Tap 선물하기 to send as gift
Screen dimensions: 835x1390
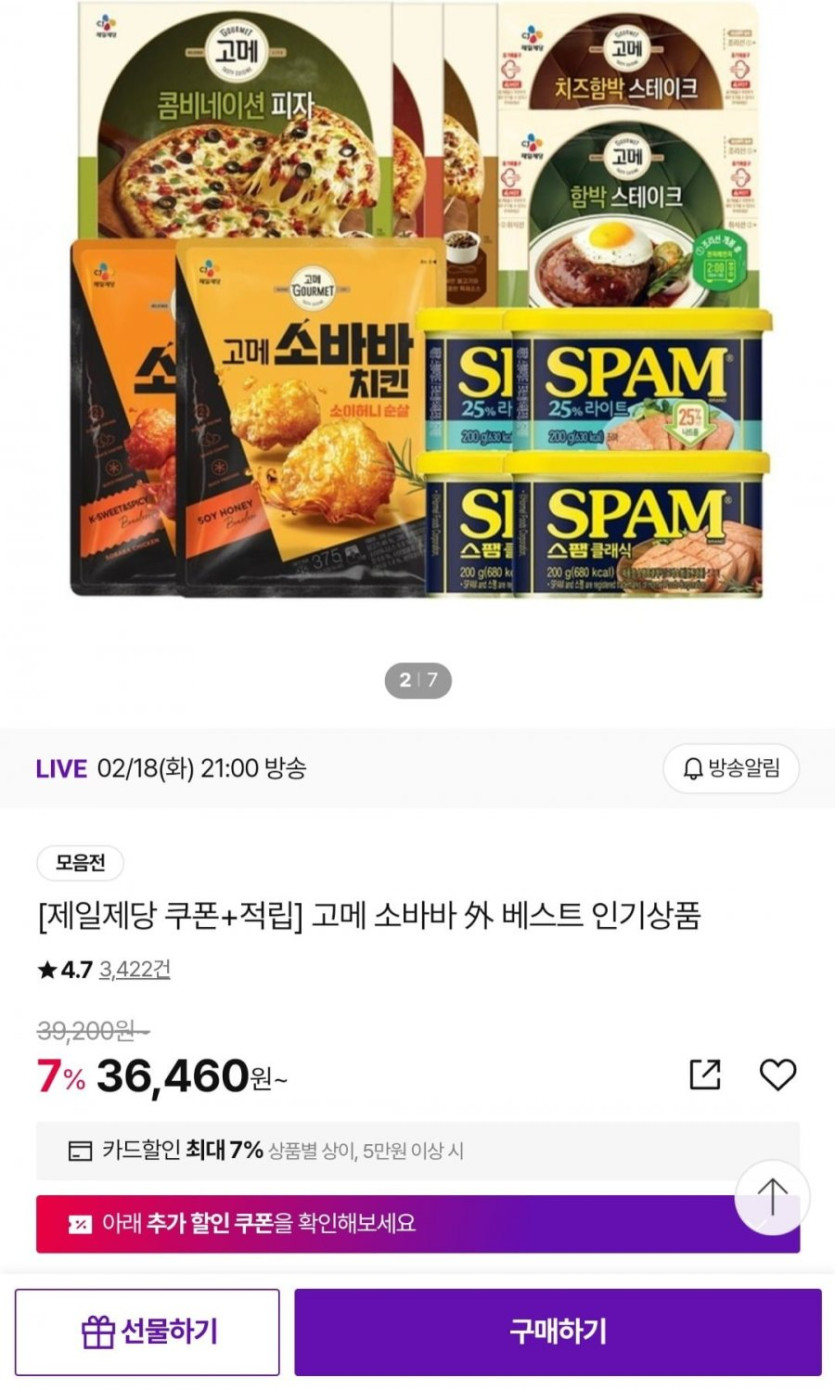tap(147, 1331)
